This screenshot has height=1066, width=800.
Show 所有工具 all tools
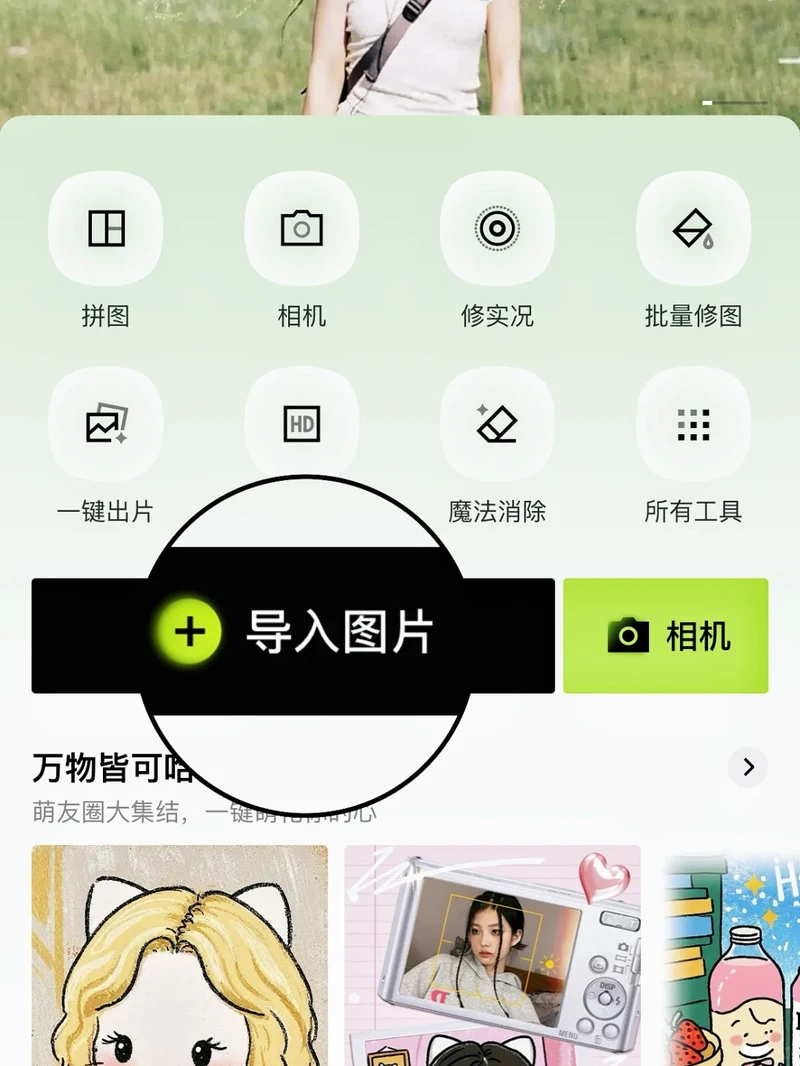(693, 425)
